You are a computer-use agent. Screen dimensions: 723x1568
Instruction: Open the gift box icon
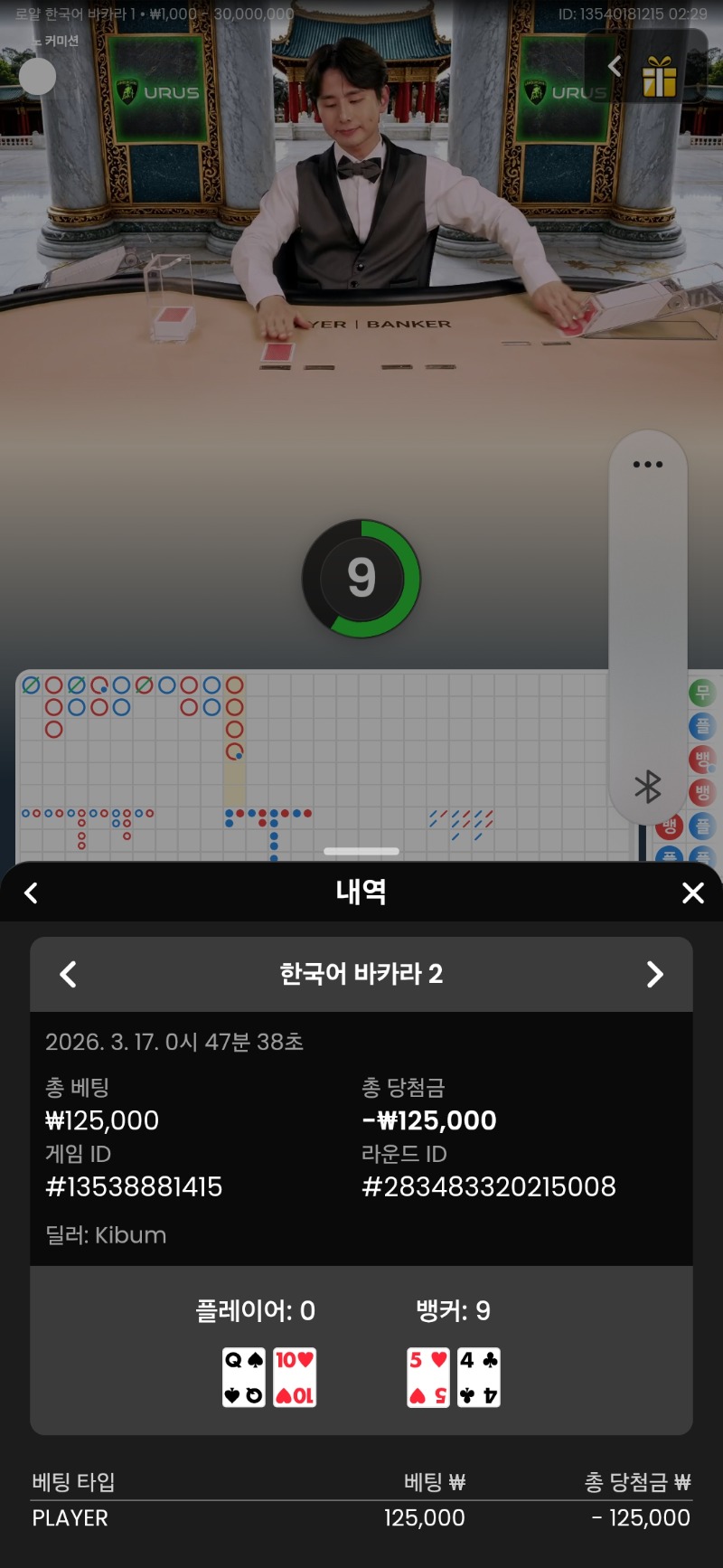pos(660,76)
